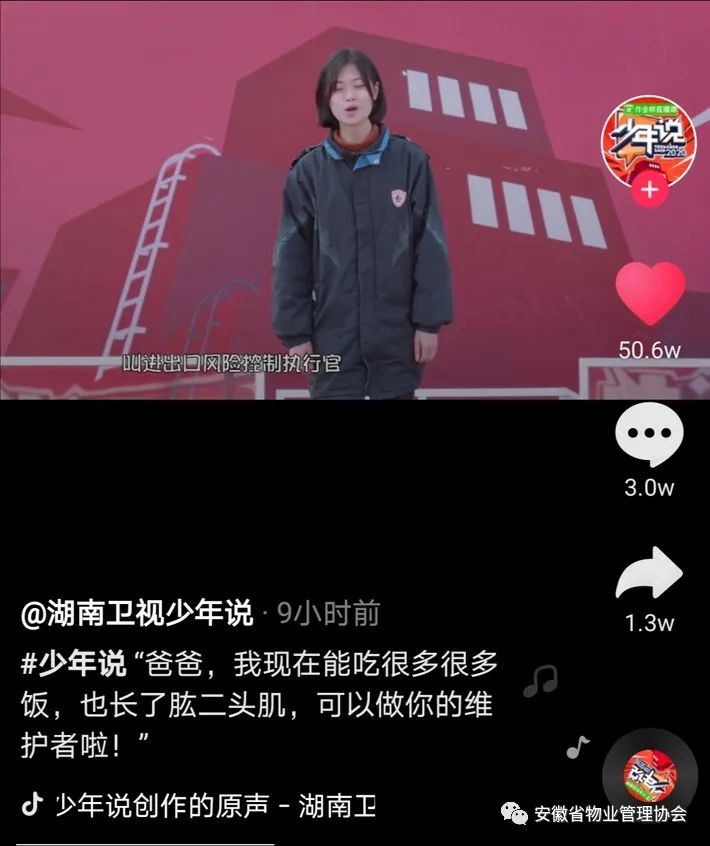710x846 pixels.
Task: Open the comments bubble
Action: (x=649, y=436)
